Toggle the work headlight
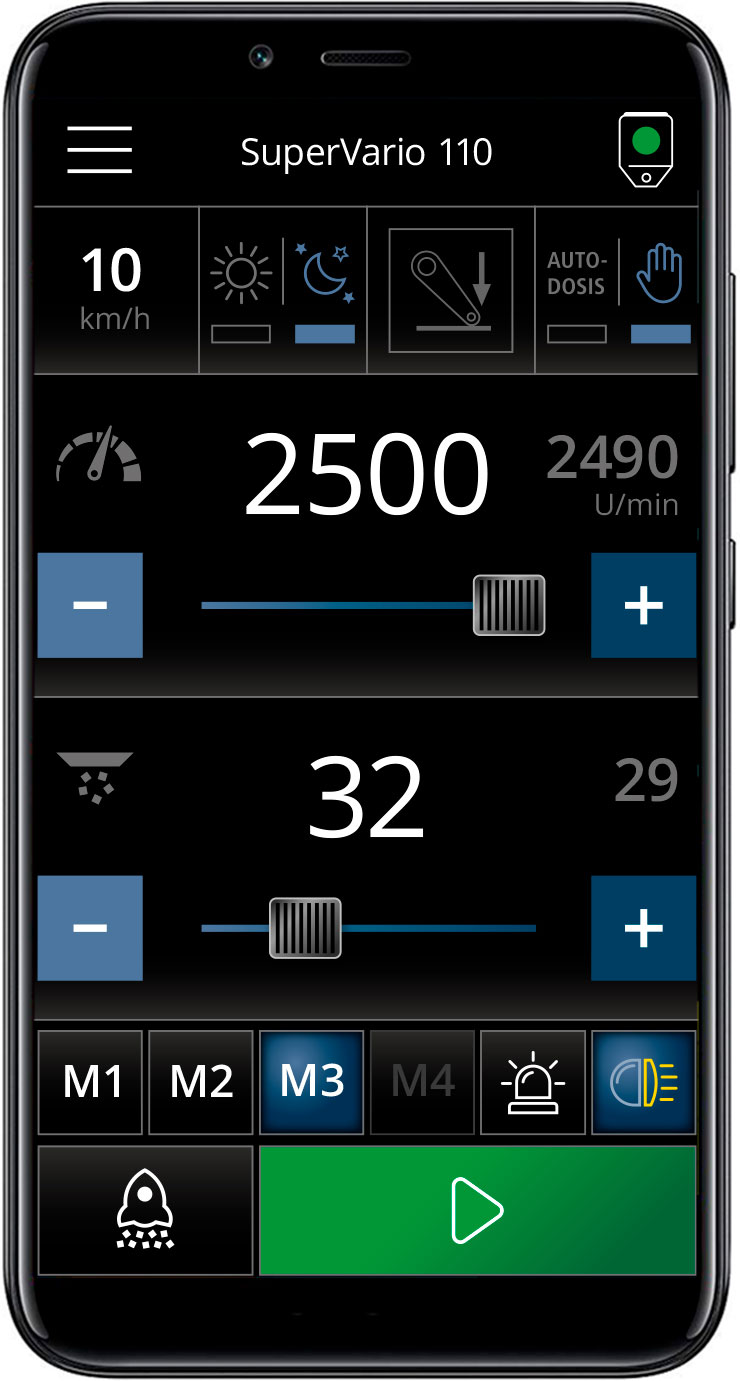Screen dimensions: 740x1381 643,1081
